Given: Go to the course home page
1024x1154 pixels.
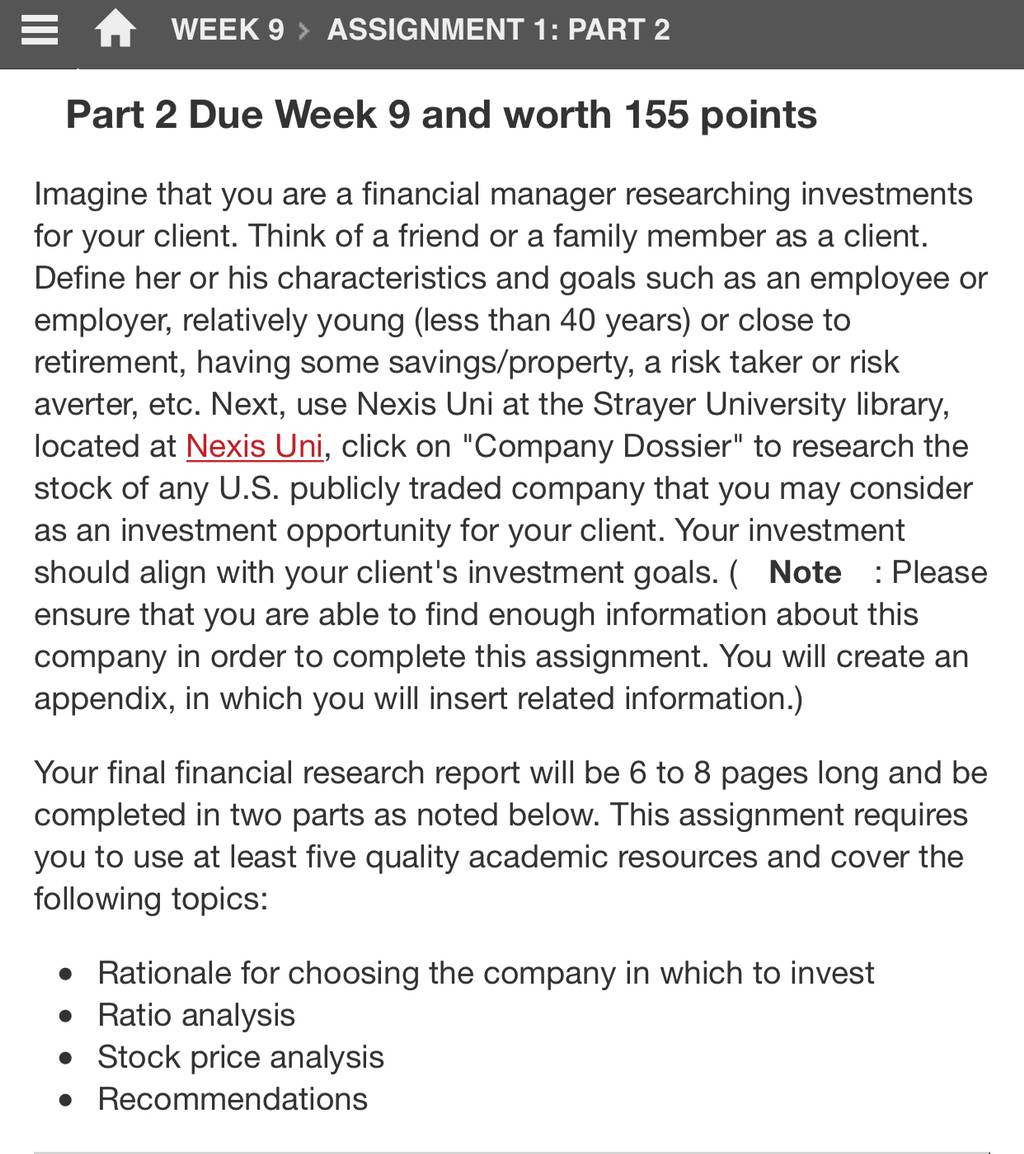Looking at the screenshot, I should click(116, 30).
